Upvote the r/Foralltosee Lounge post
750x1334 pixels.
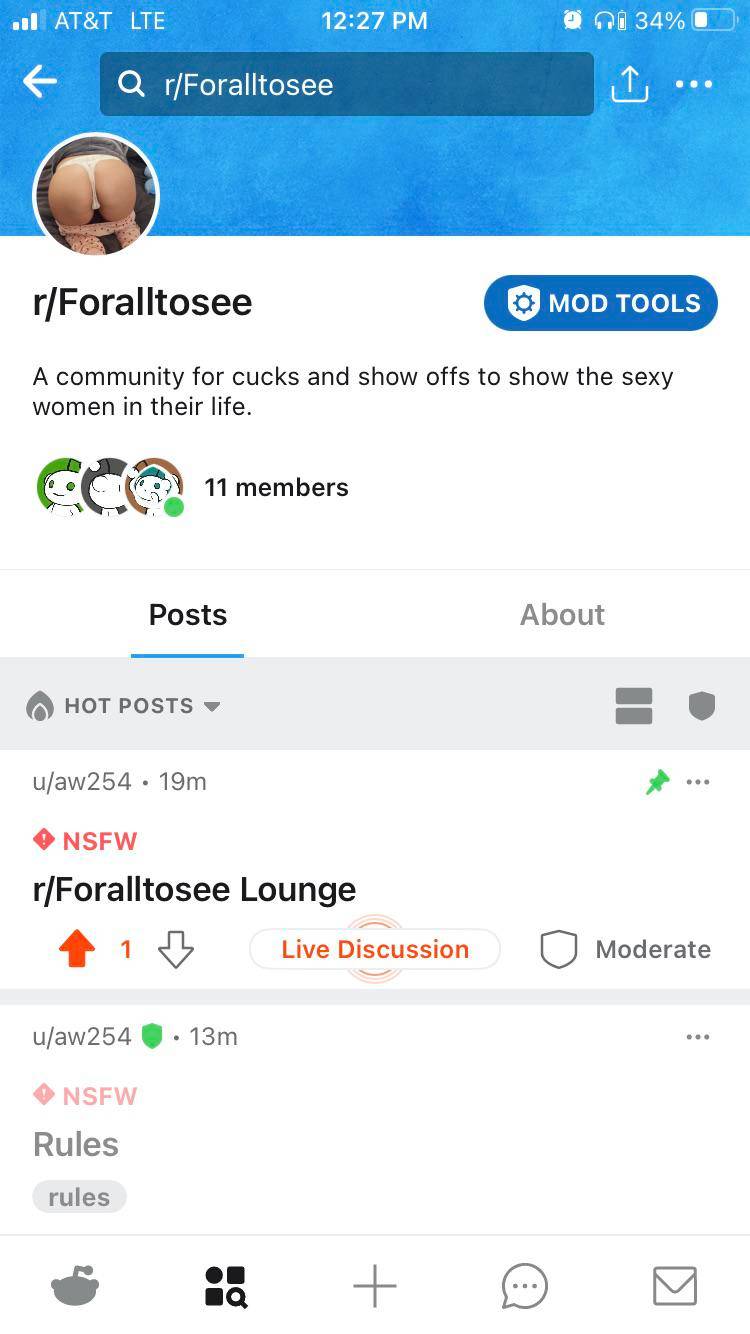click(77, 949)
